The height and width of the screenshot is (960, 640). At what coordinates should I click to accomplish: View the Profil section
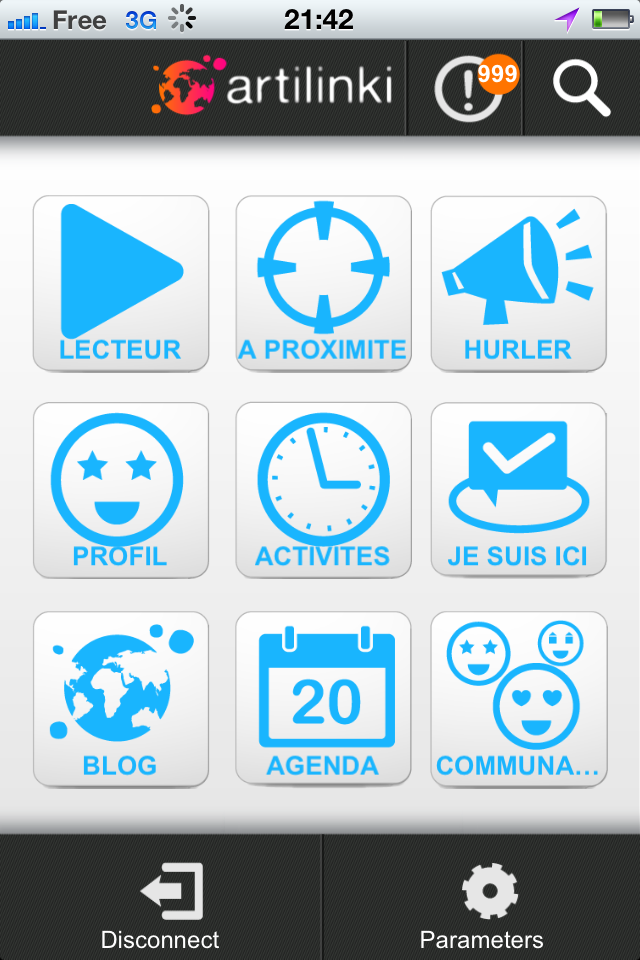point(121,490)
